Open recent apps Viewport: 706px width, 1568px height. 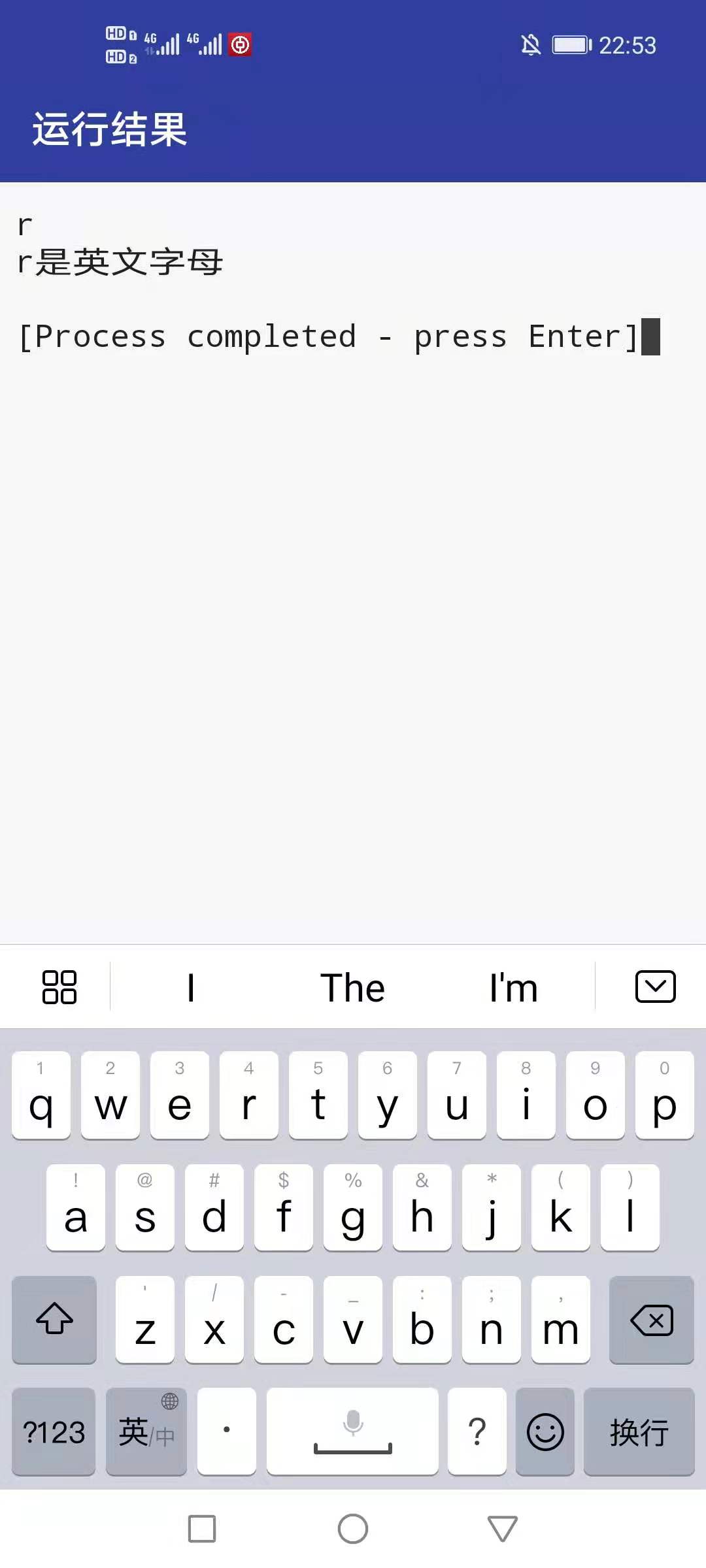202,1529
